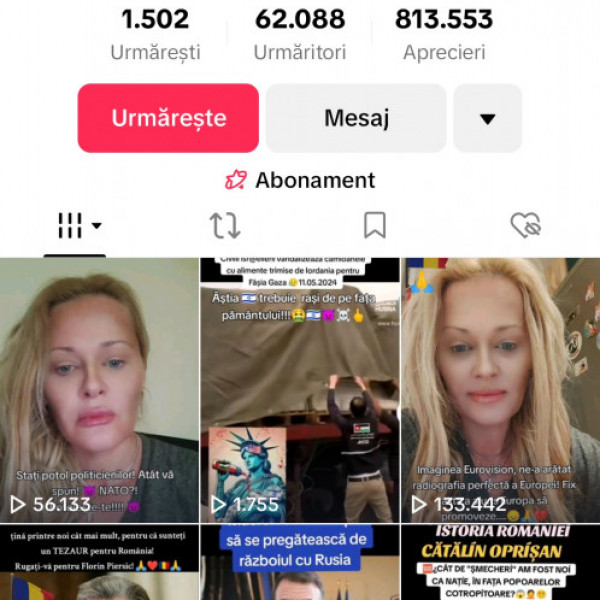Open the video about războiul cu Rusia

click(300, 563)
